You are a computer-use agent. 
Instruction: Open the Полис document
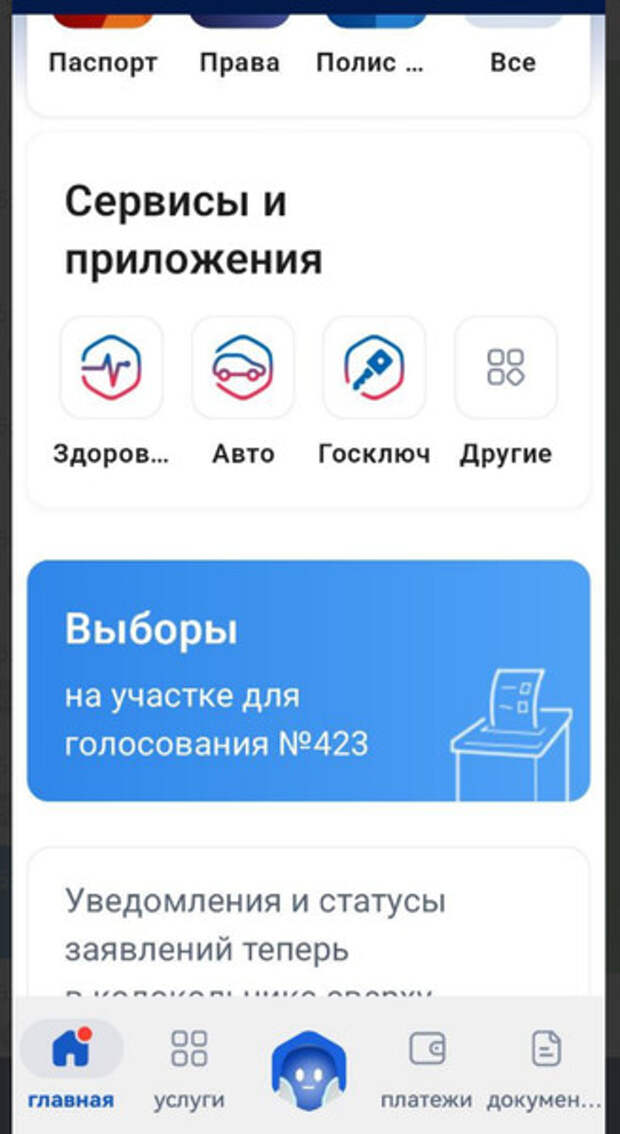point(371,45)
